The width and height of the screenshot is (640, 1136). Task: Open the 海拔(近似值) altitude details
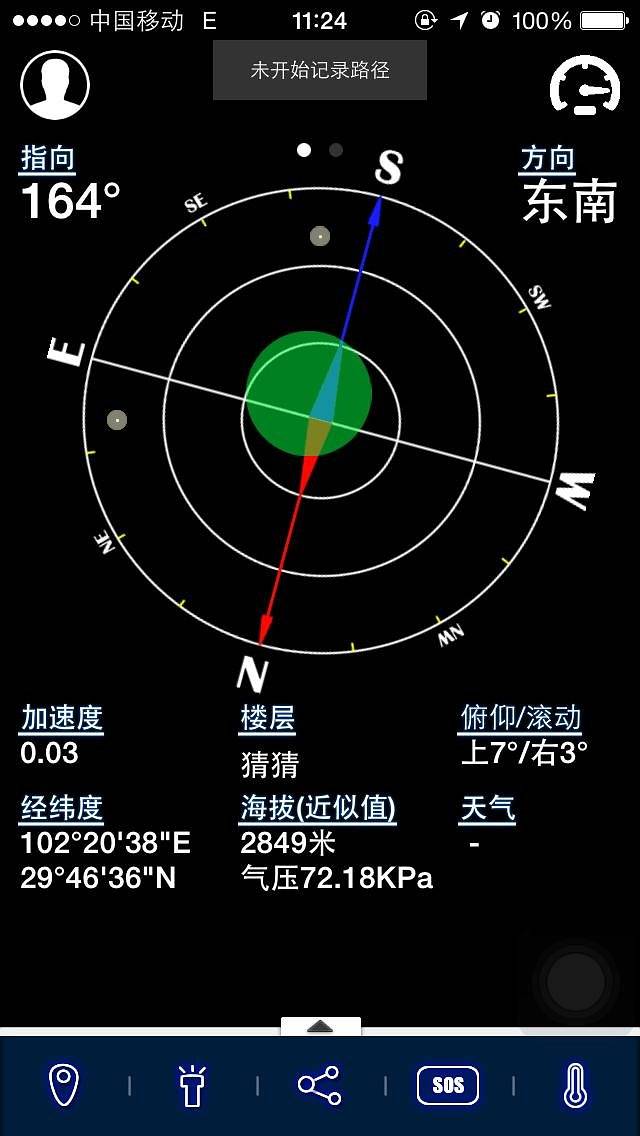pos(318,807)
